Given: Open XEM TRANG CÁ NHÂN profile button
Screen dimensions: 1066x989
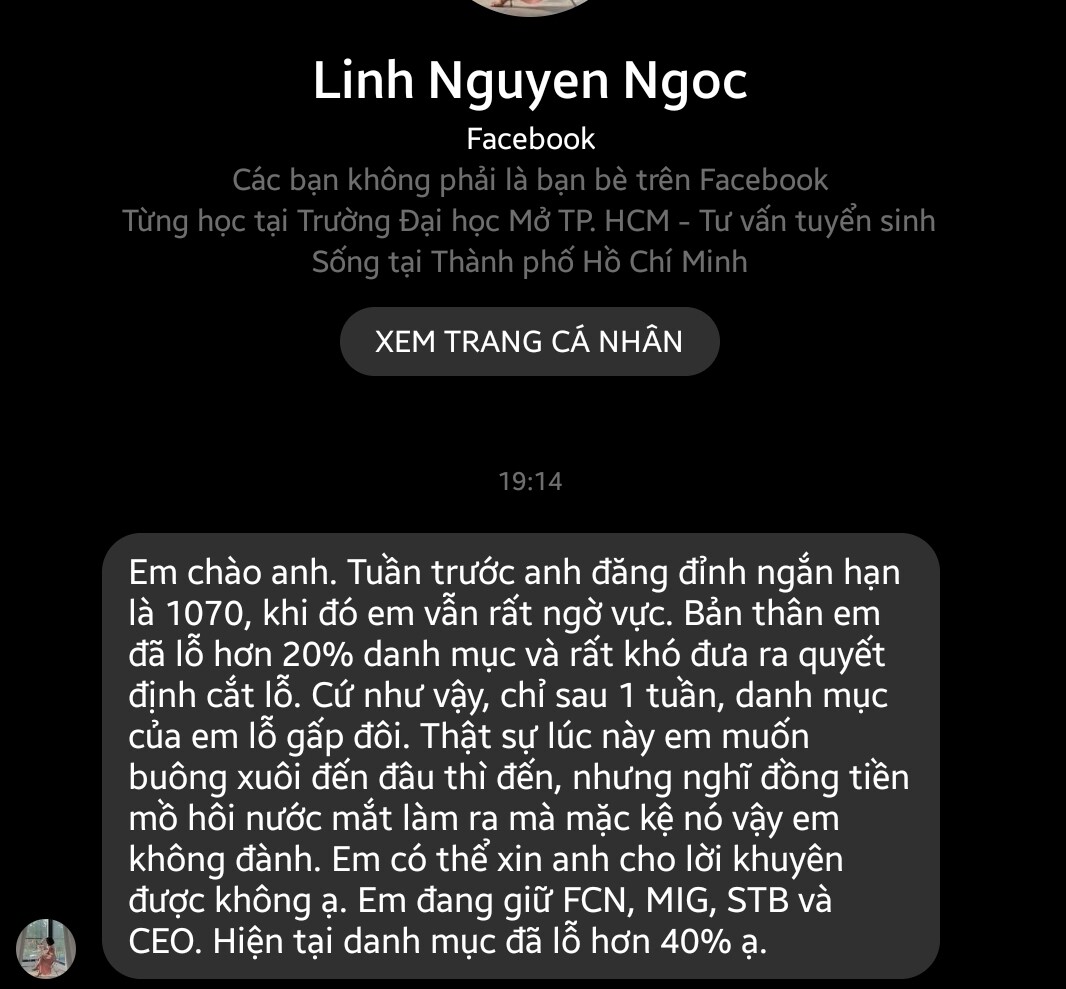Looking at the screenshot, I should (x=529, y=342).
